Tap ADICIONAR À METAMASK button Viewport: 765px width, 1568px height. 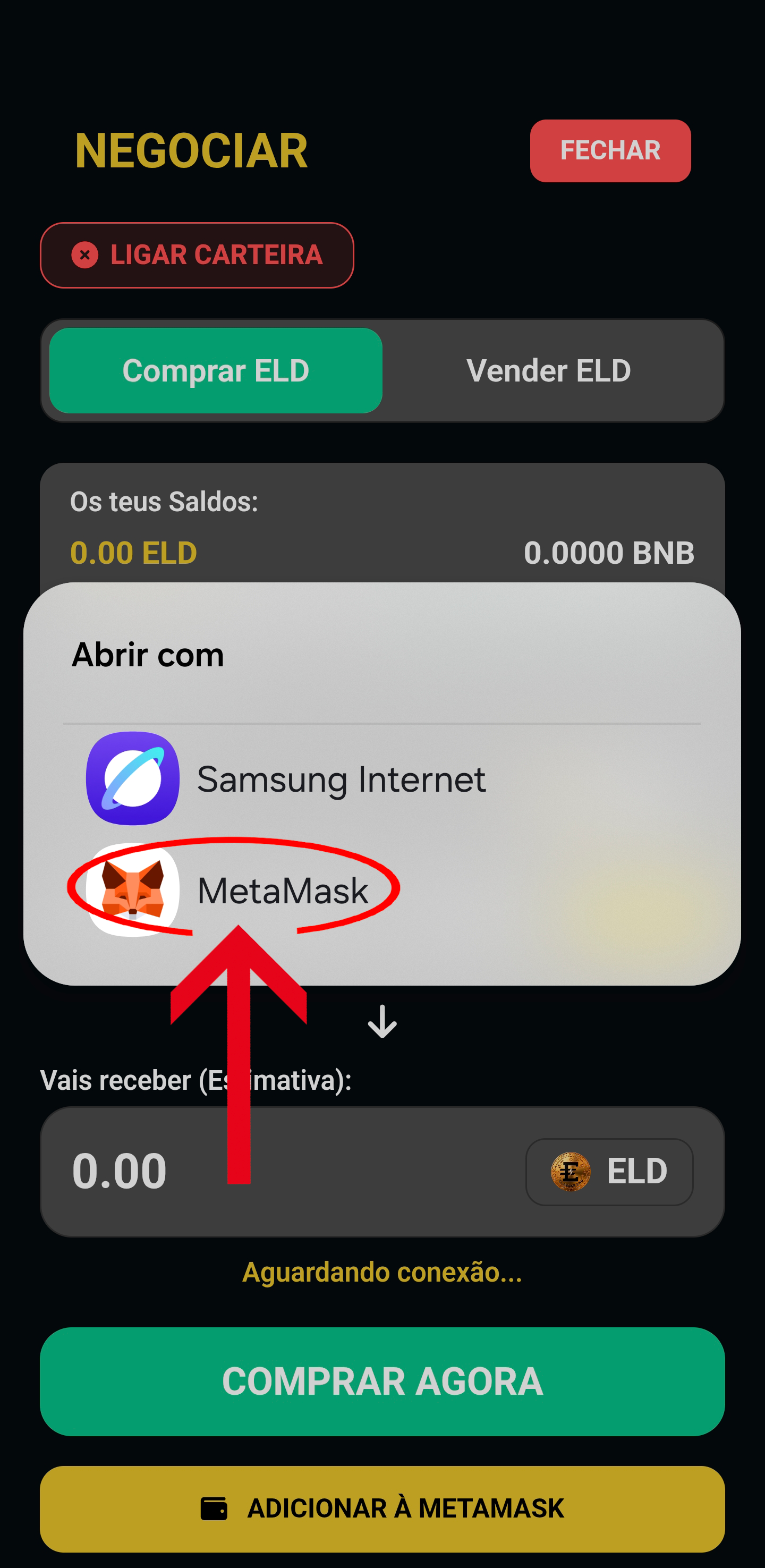(x=382, y=1508)
